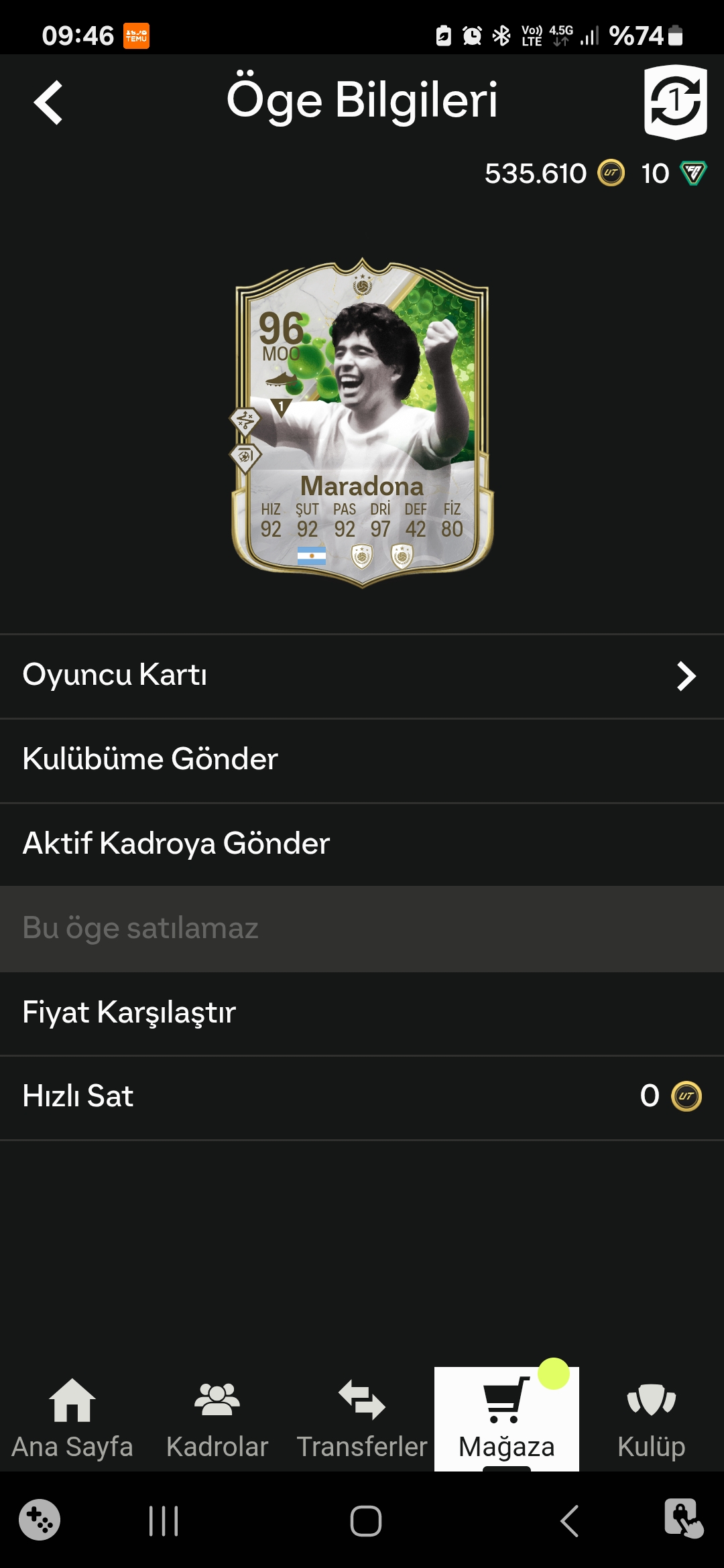The width and height of the screenshot is (724, 1568).
Task: Open Fiyat Karşılaştır
Action: [x=362, y=1013]
